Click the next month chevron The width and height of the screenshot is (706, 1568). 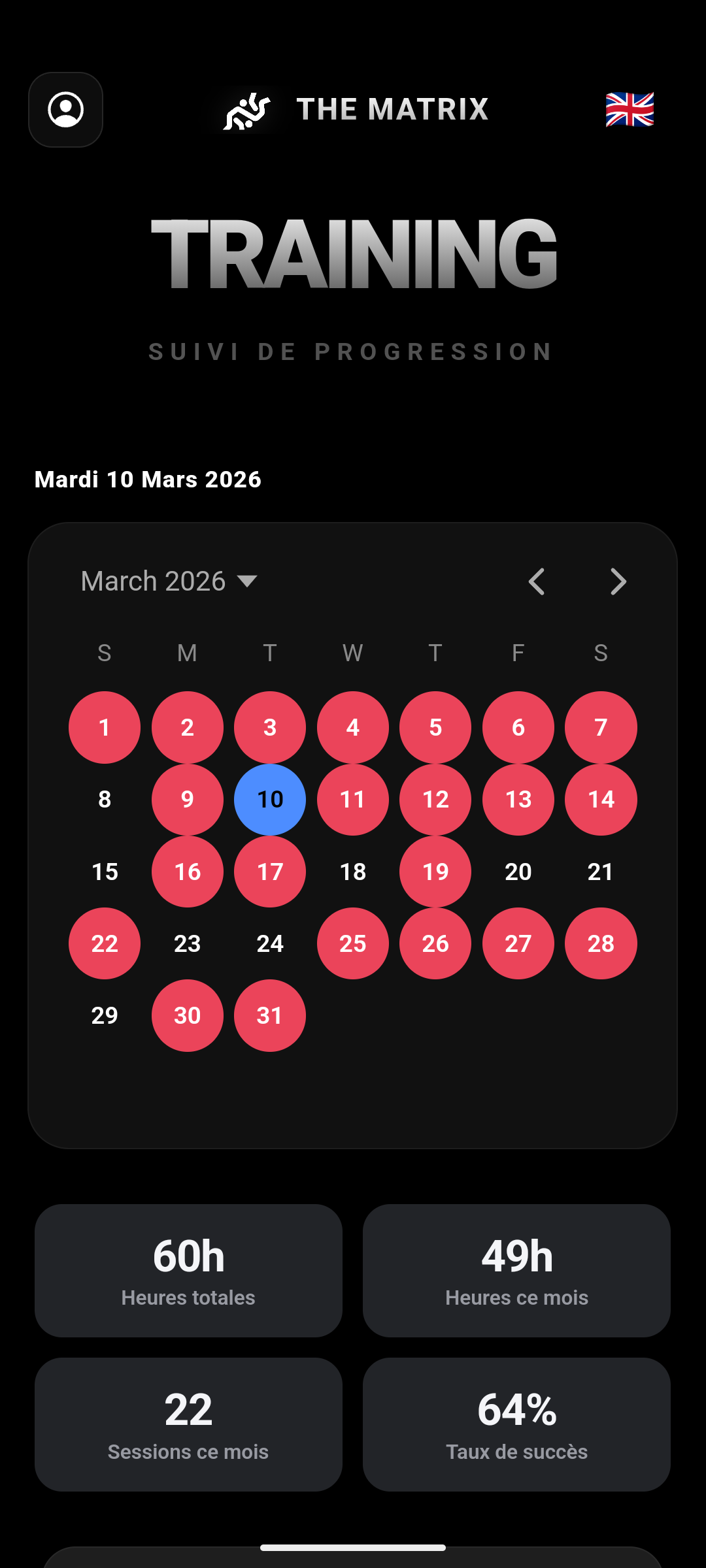coord(617,581)
